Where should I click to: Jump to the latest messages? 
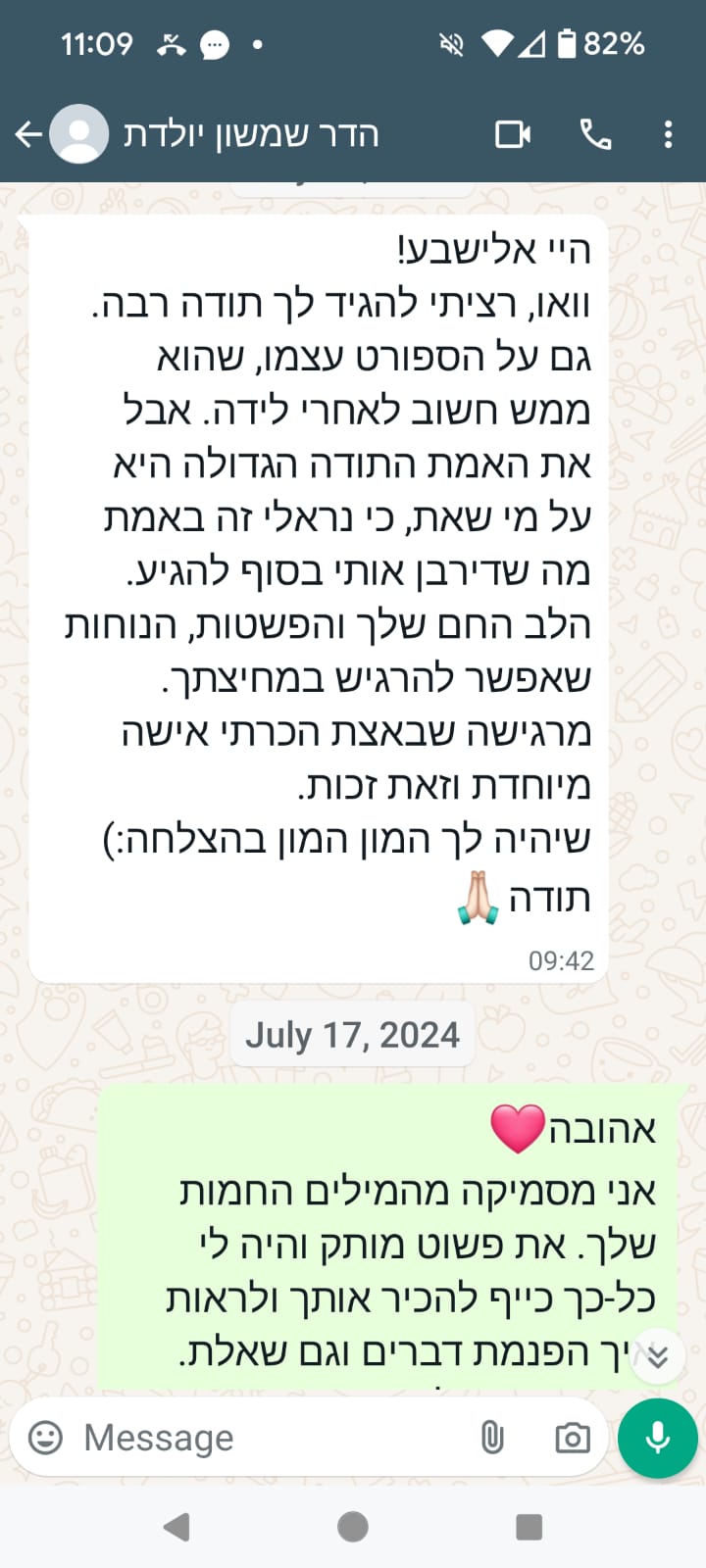[657, 1356]
